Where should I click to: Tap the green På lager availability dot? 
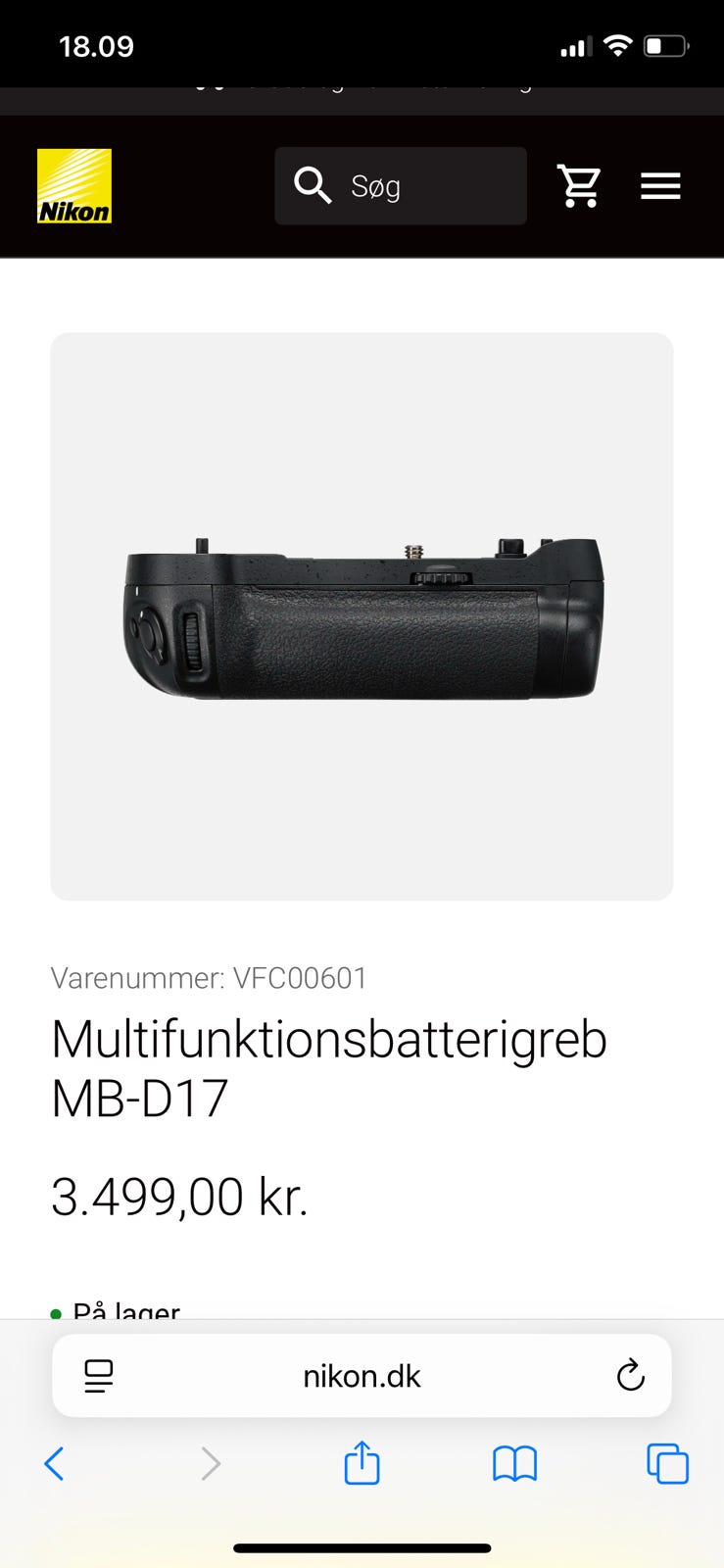(x=57, y=1311)
